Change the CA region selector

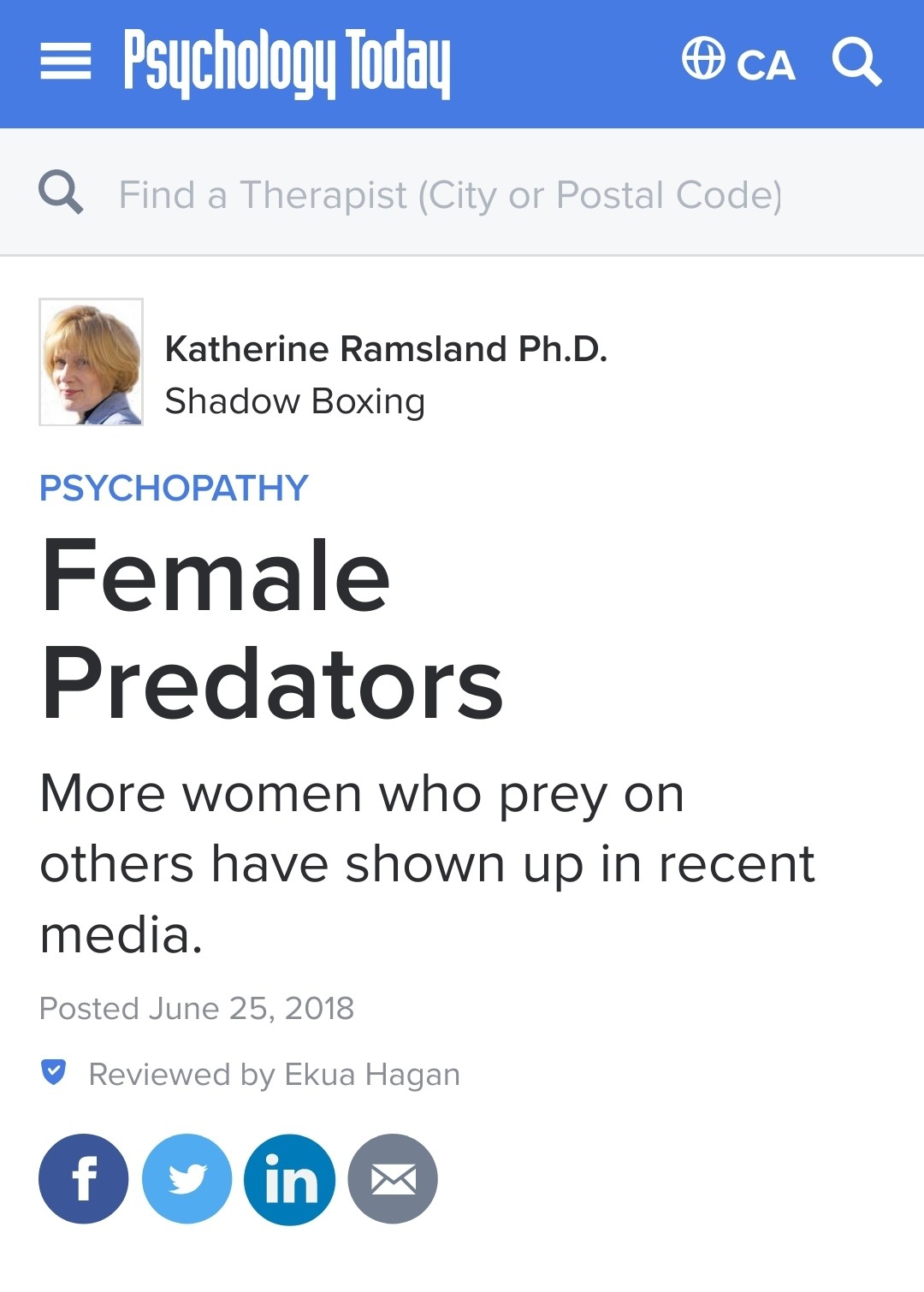tap(738, 62)
